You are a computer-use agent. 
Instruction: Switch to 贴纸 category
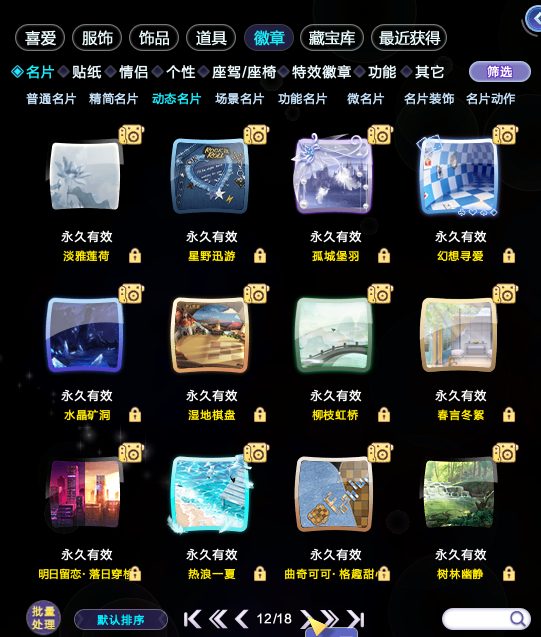[87, 72]
